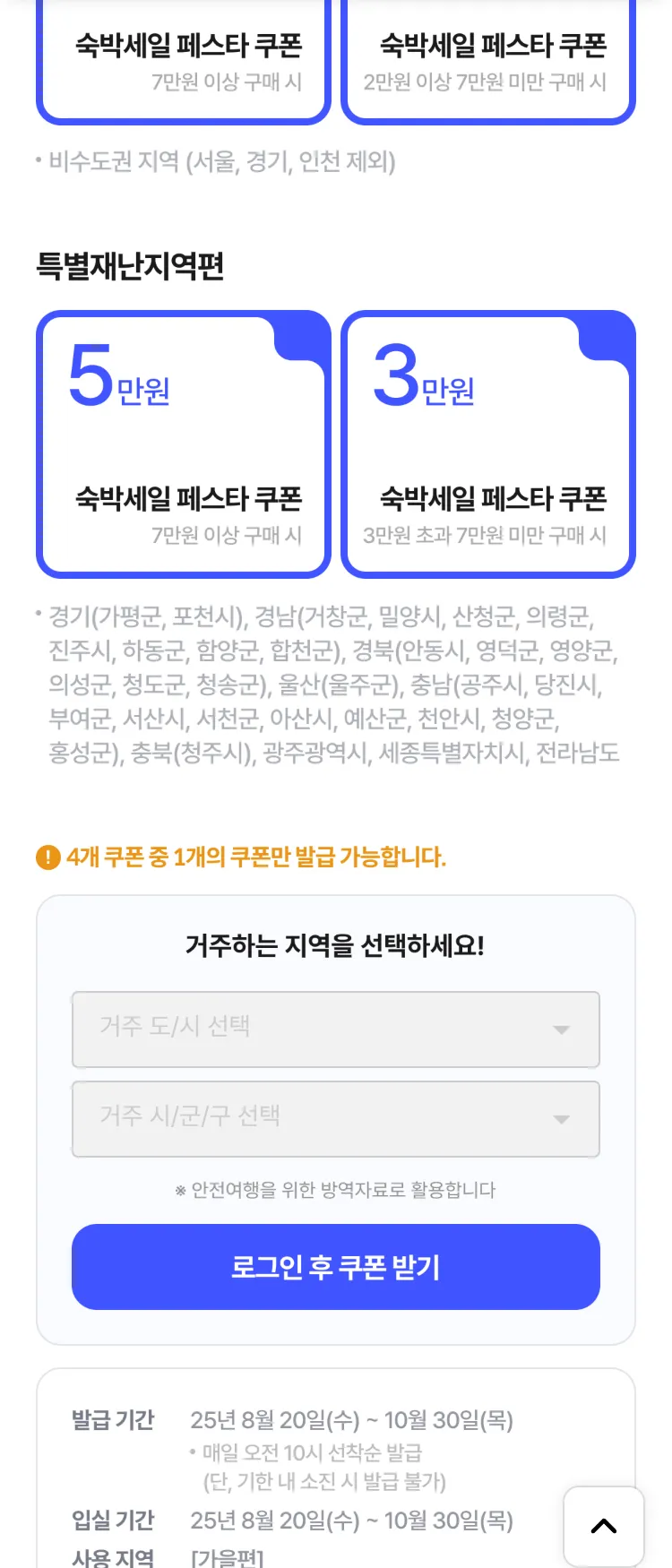Open the 거주 도/시 선택 dropdown
This screenshot has width=672, height=1568.
pyautogui.click(x=335, y=1029)
